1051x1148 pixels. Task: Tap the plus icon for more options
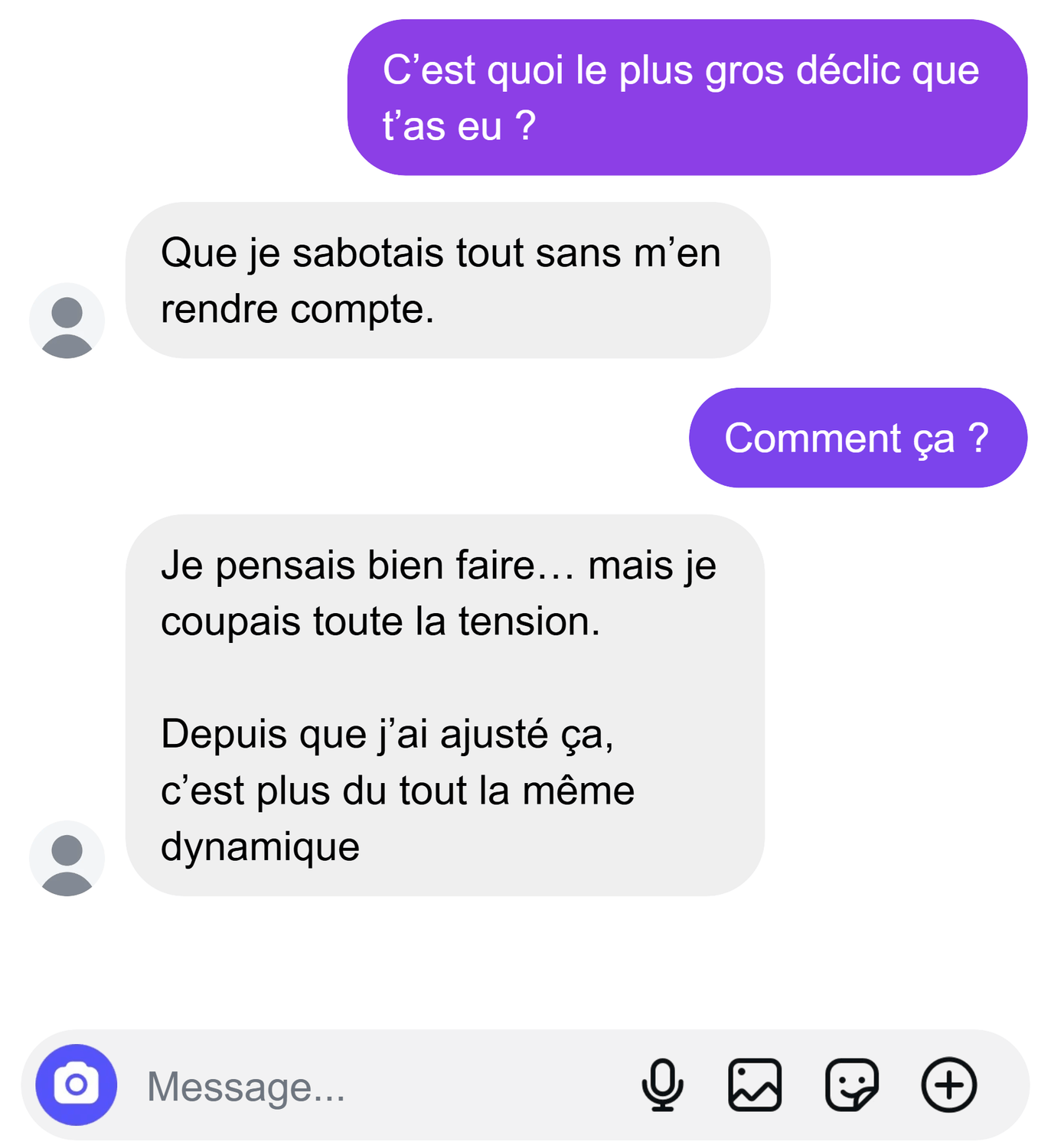click(949, 1084)
